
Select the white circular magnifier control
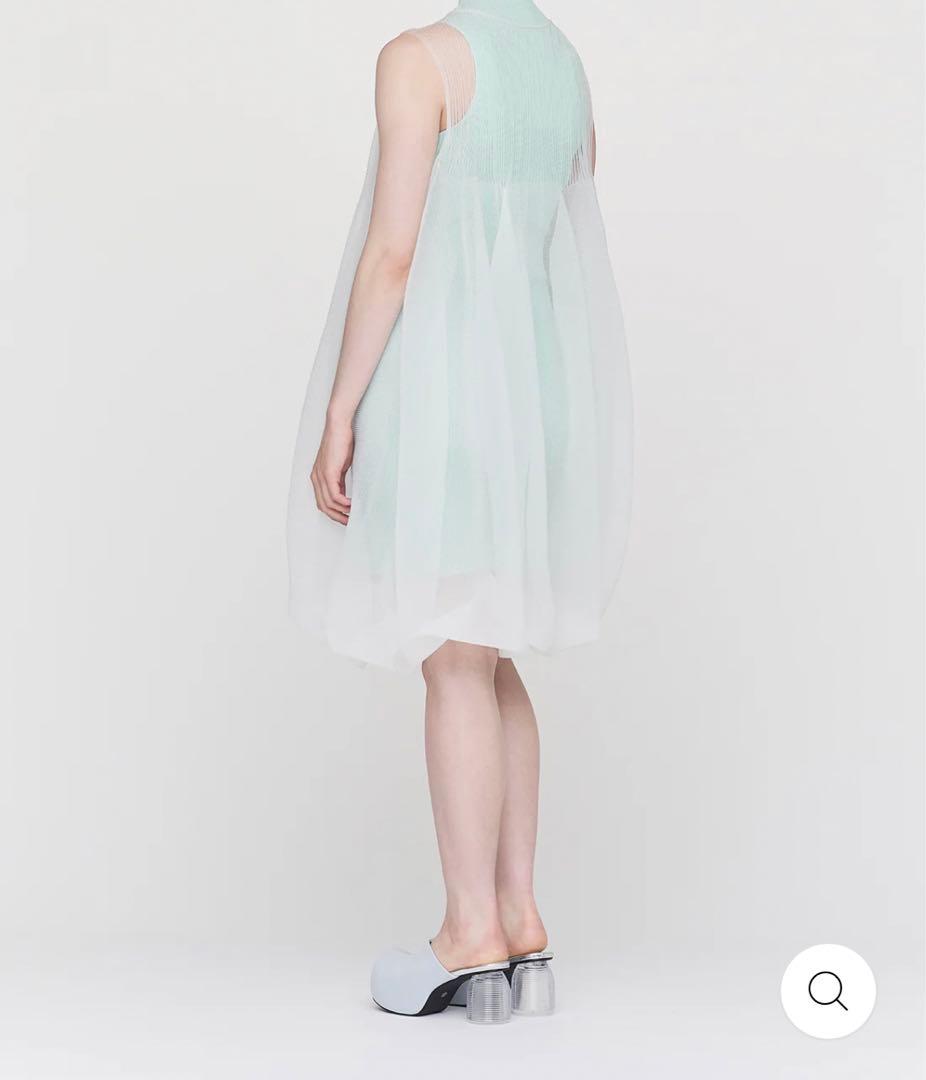coord(826,992)
